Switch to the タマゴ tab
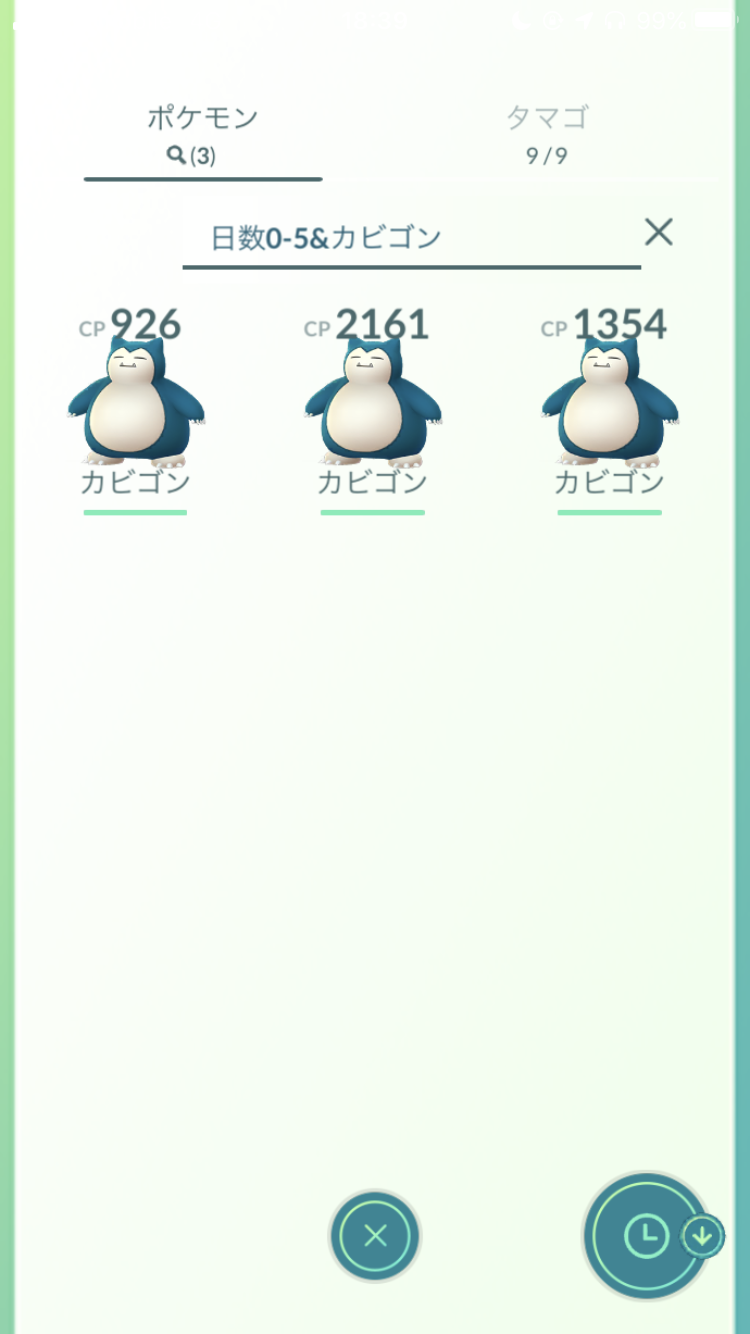This screenshot has height=1334, width=750. click(546, 133)
